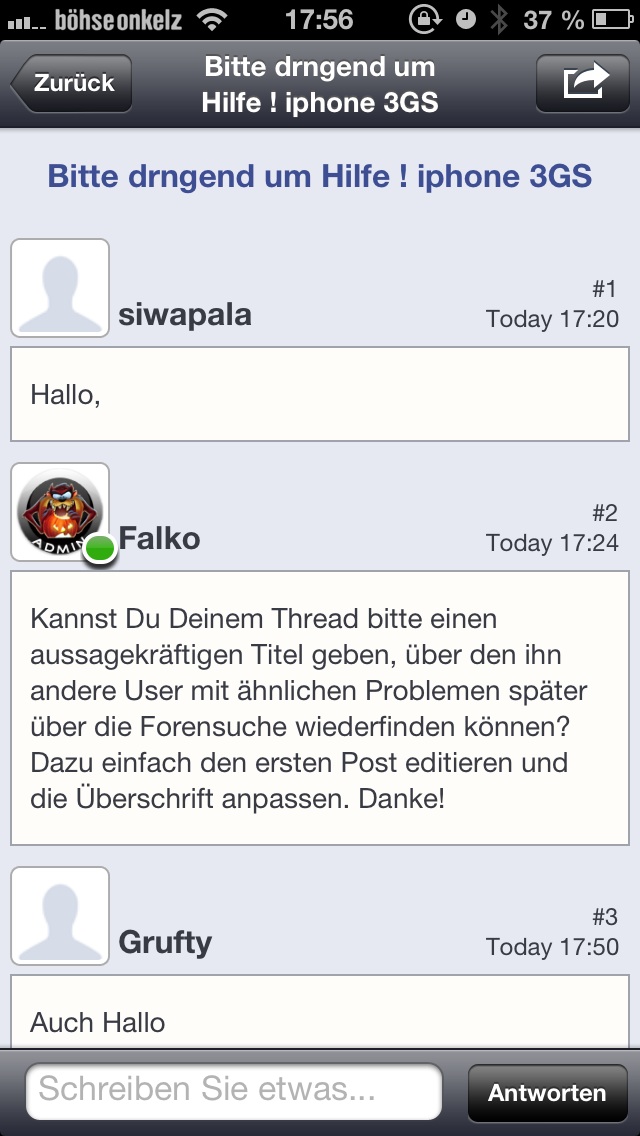Open siwapala's post #1
The image size is (640, 1136).
click(x=320, y=394)
